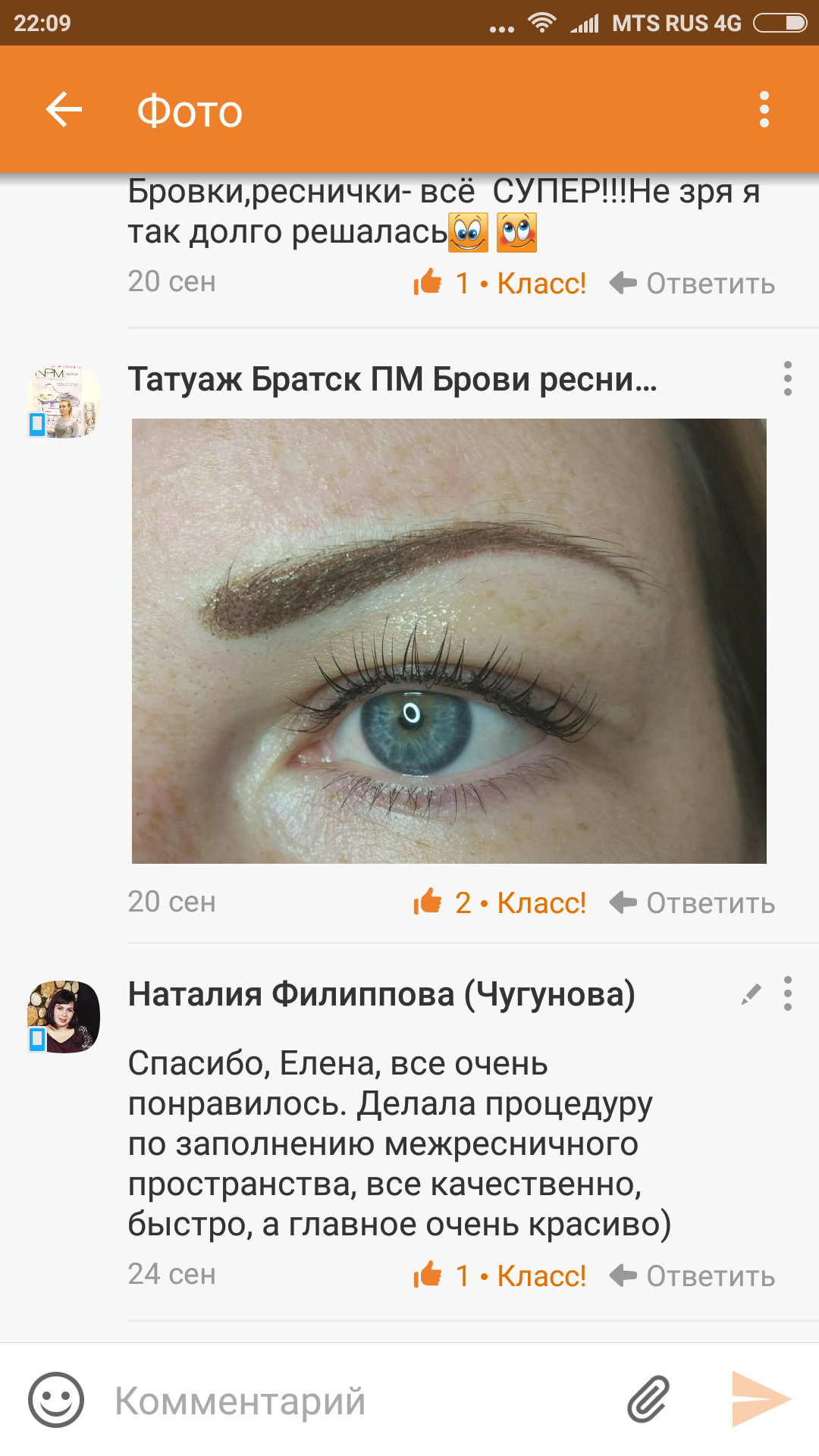Open options for Наталия Филиппова's comment
819x1456 pixels.
[788, 993]
